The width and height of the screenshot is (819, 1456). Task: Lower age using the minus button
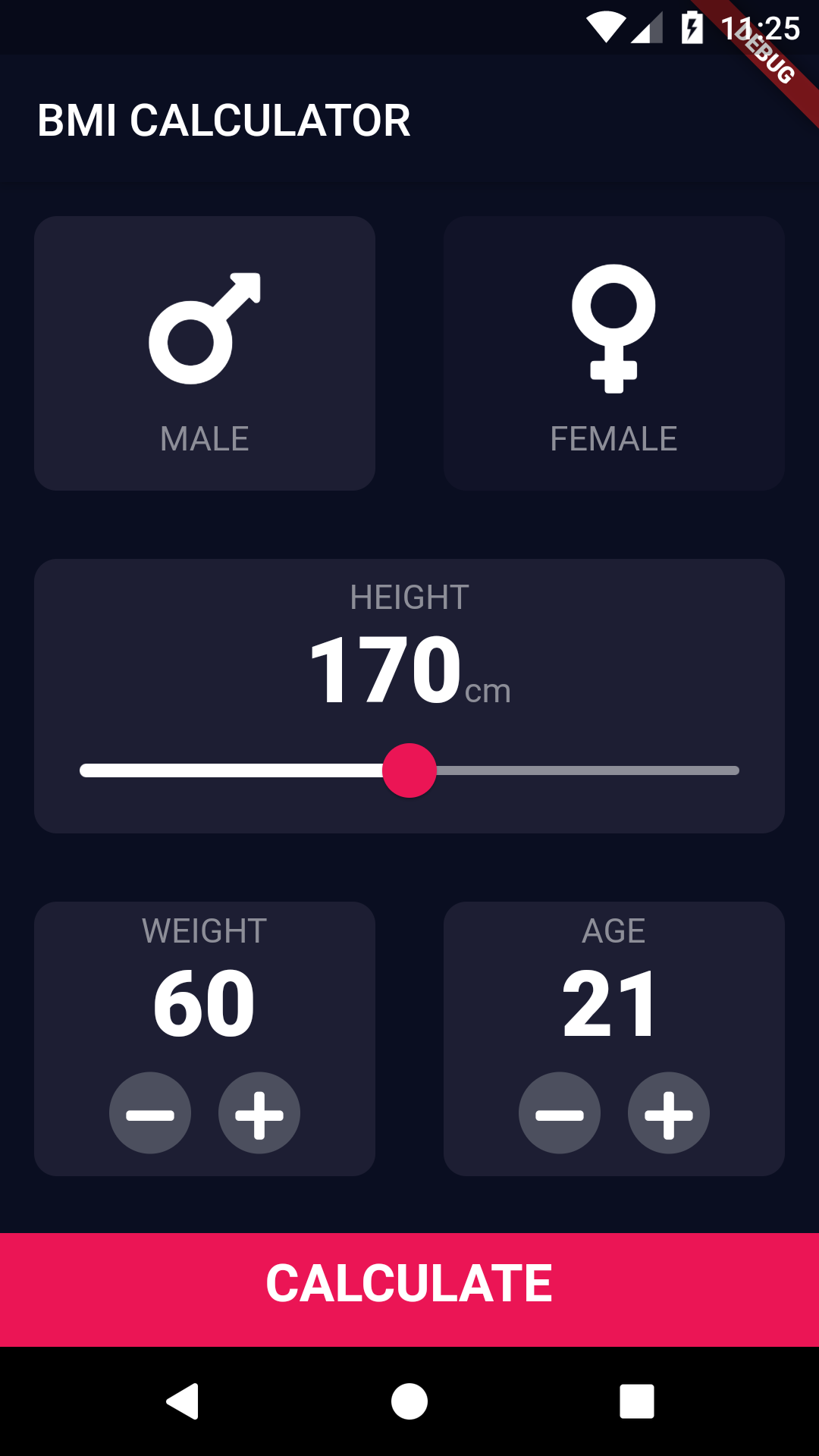[560, 1113]
